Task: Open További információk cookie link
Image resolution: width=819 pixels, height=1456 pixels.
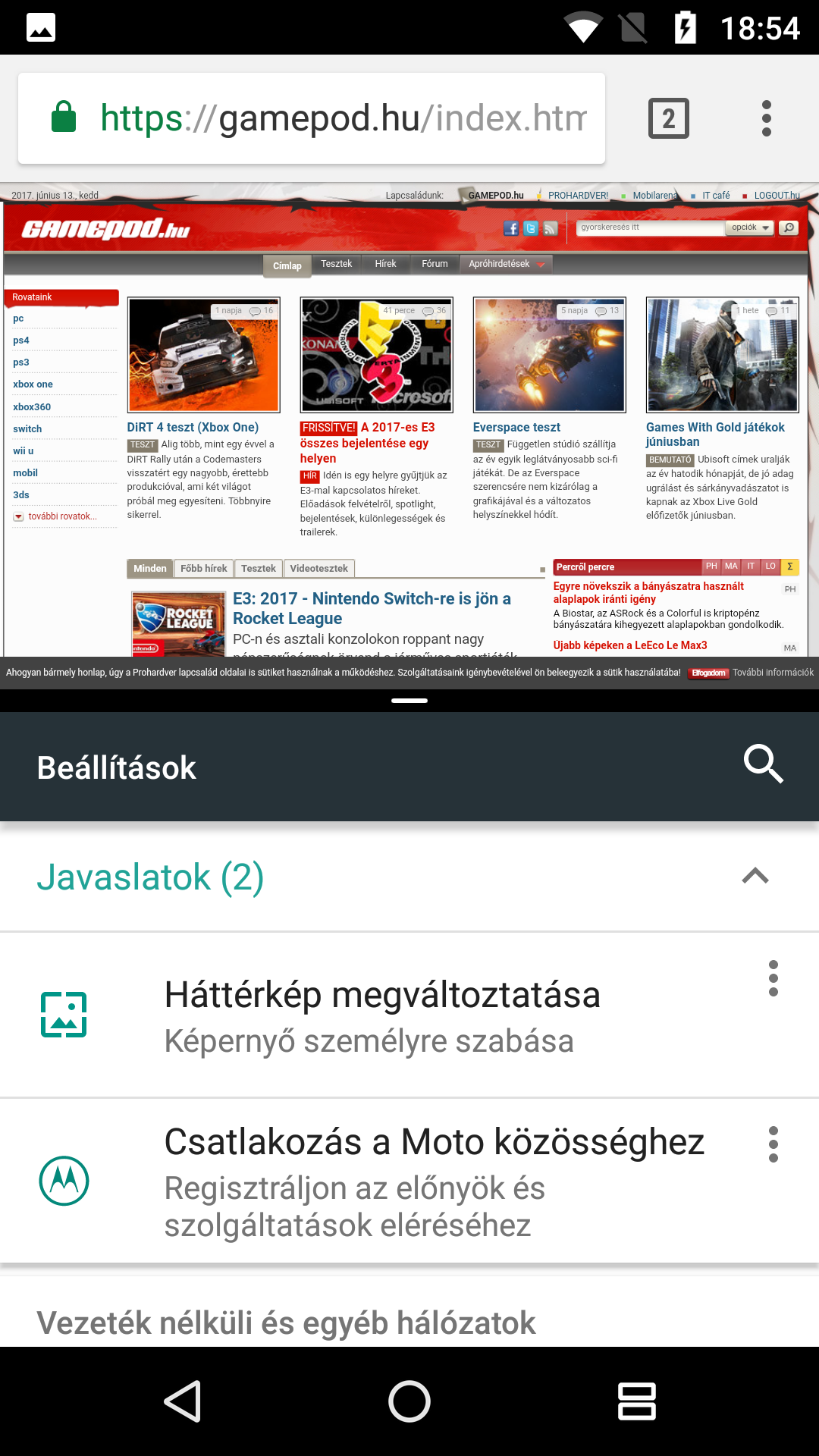Action: tap(773, 673)
